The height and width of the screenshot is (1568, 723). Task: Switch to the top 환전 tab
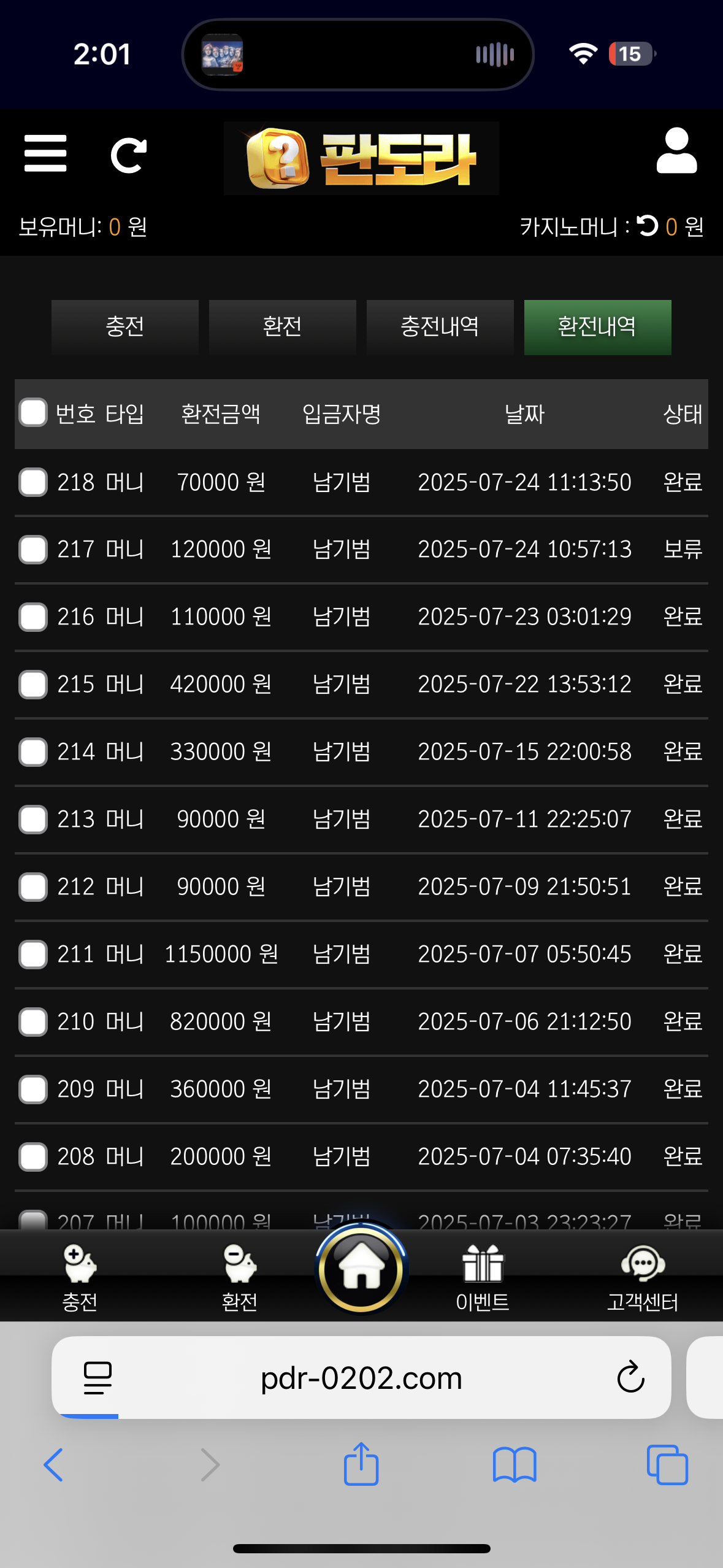point(282,327)
